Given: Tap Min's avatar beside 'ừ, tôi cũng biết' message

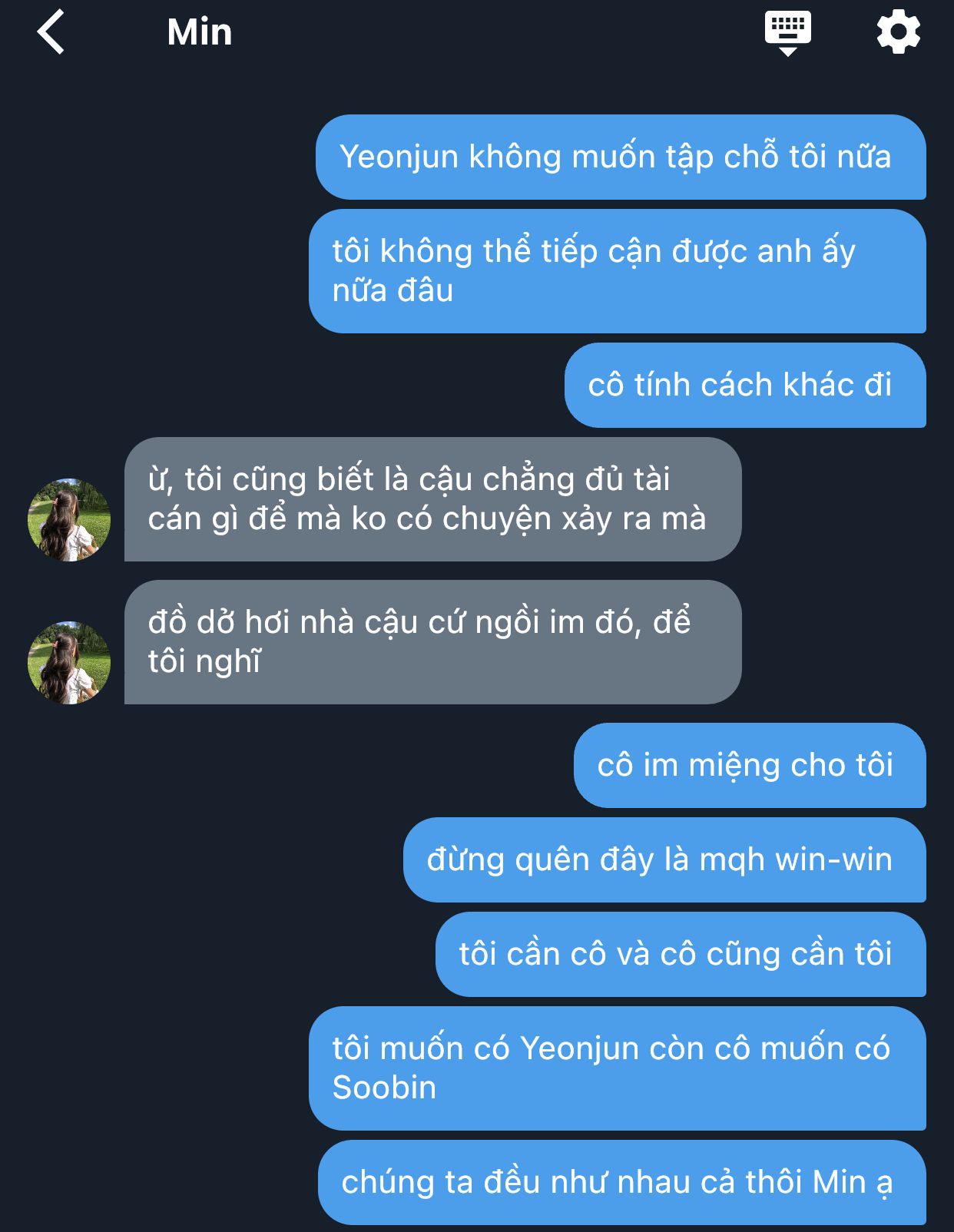Looking at the screenshot, I should [69, 520].
